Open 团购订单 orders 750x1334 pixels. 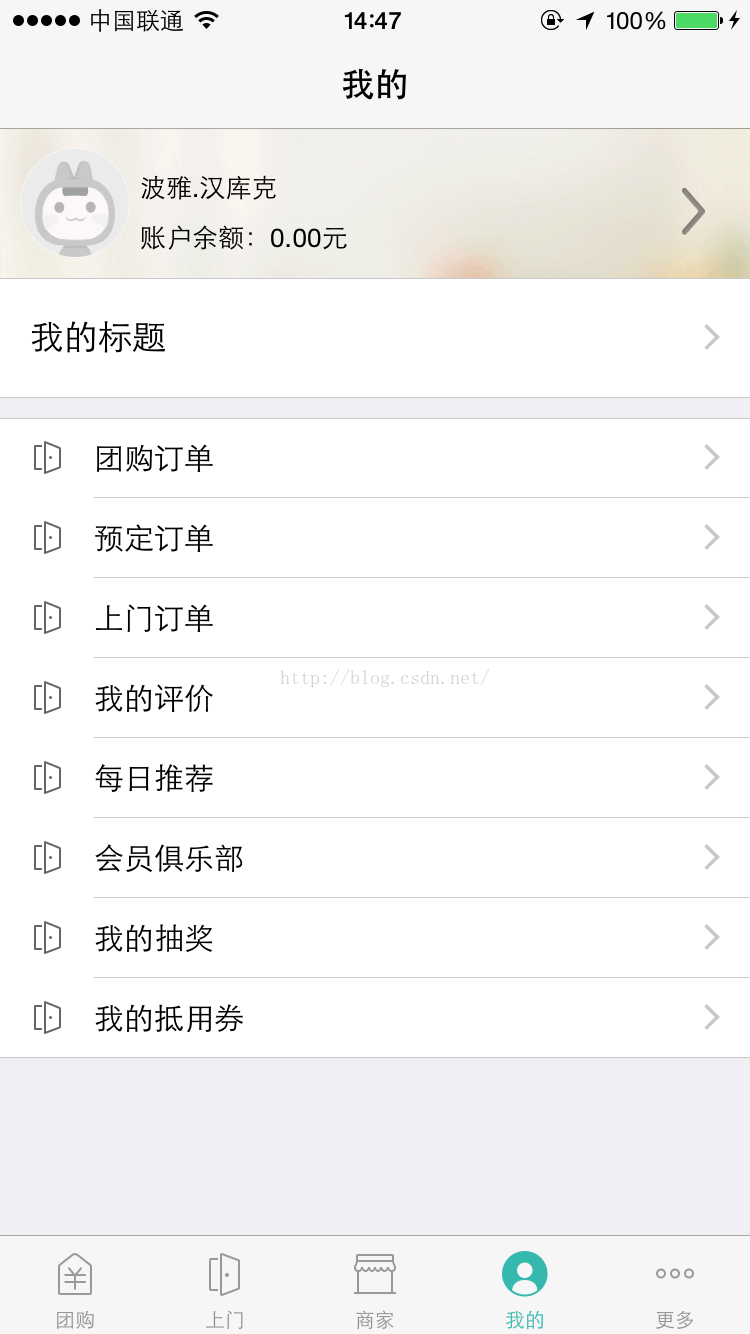(x=375, y=458)
